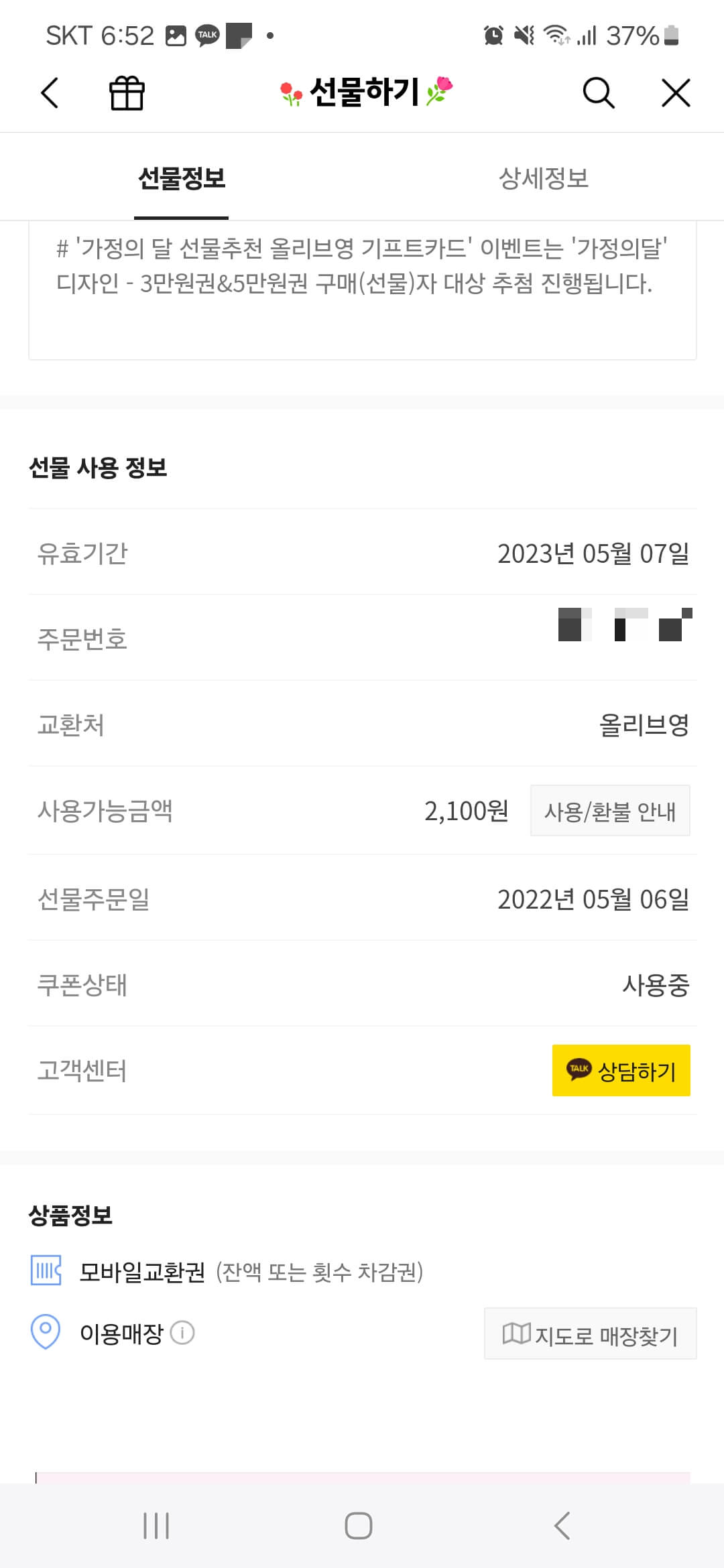The image size is (724, 1568).
Task: Tap the location pin icon beside 이용매장
Action: pos(46,1333)
